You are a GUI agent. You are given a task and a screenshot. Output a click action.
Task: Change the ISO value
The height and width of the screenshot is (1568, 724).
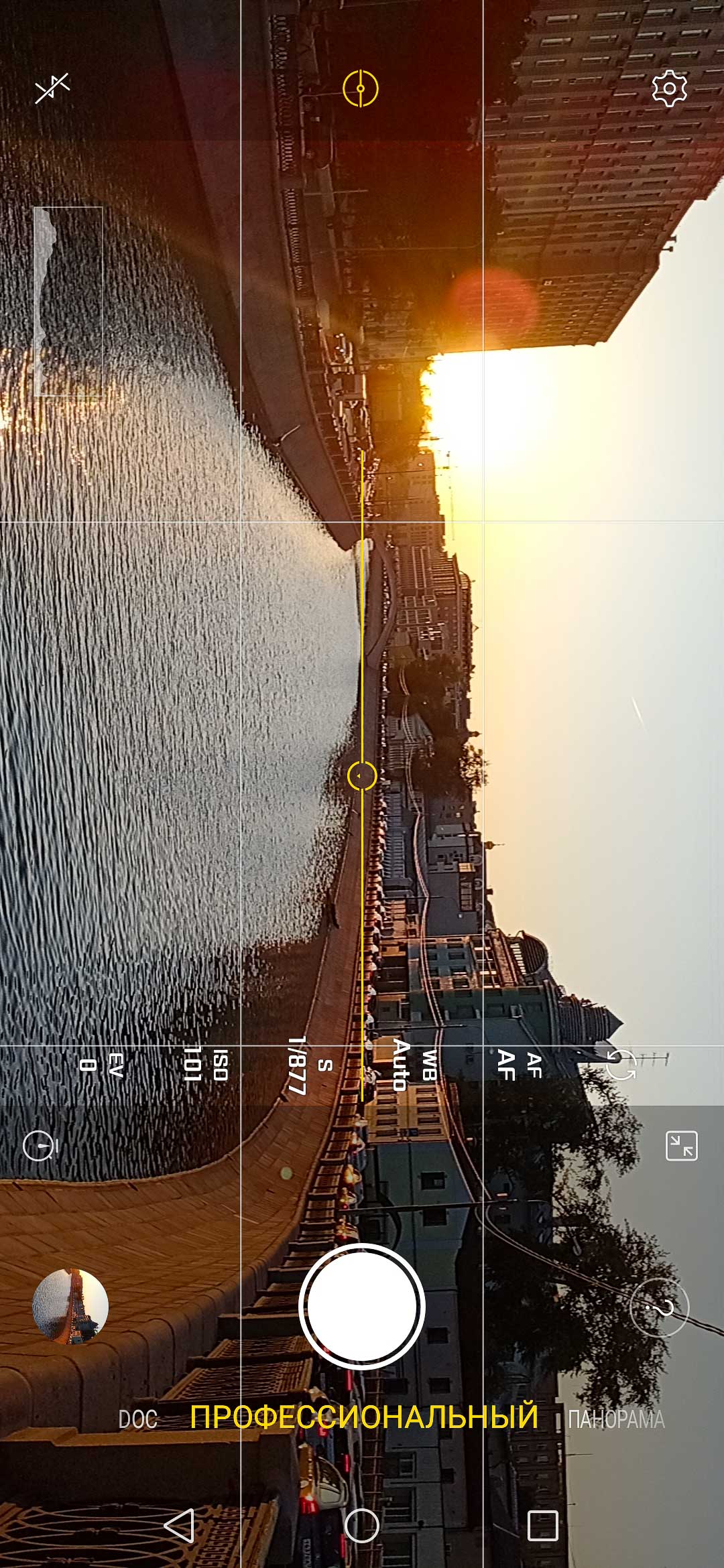[206, 1065]
